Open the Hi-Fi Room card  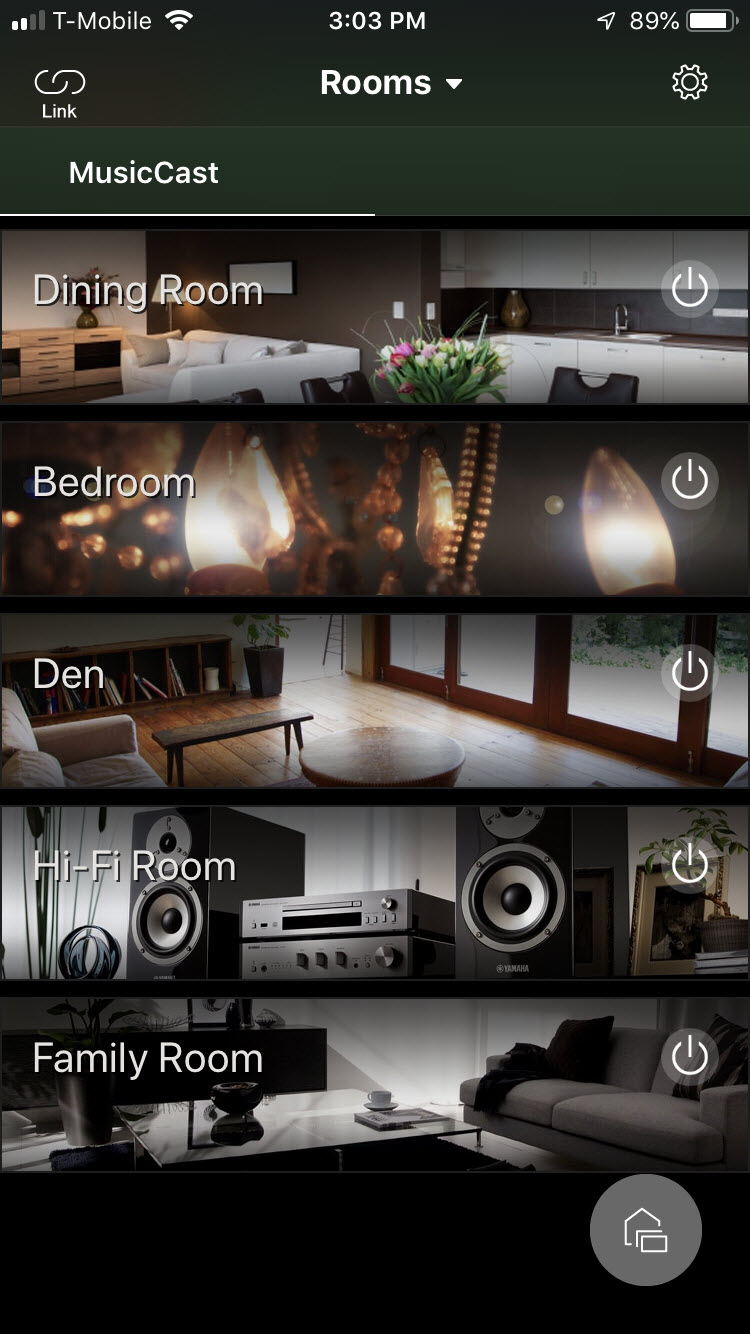[x=375, y=893]
